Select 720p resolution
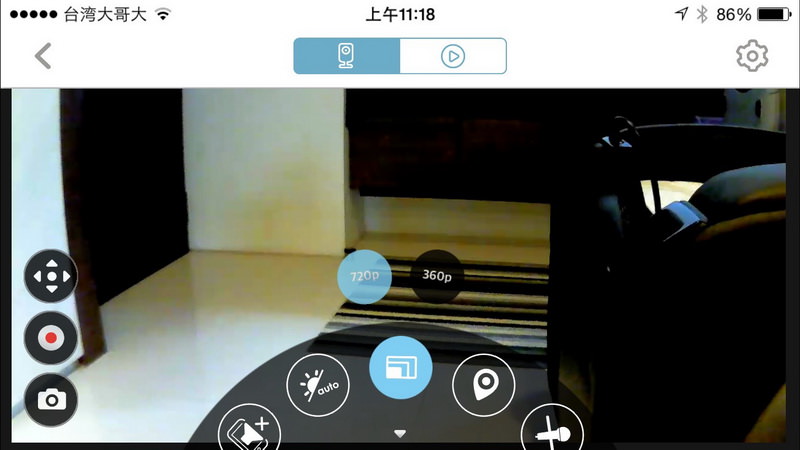Image resolution: width=800 pixels, height=450 pixels. (363, 276)
